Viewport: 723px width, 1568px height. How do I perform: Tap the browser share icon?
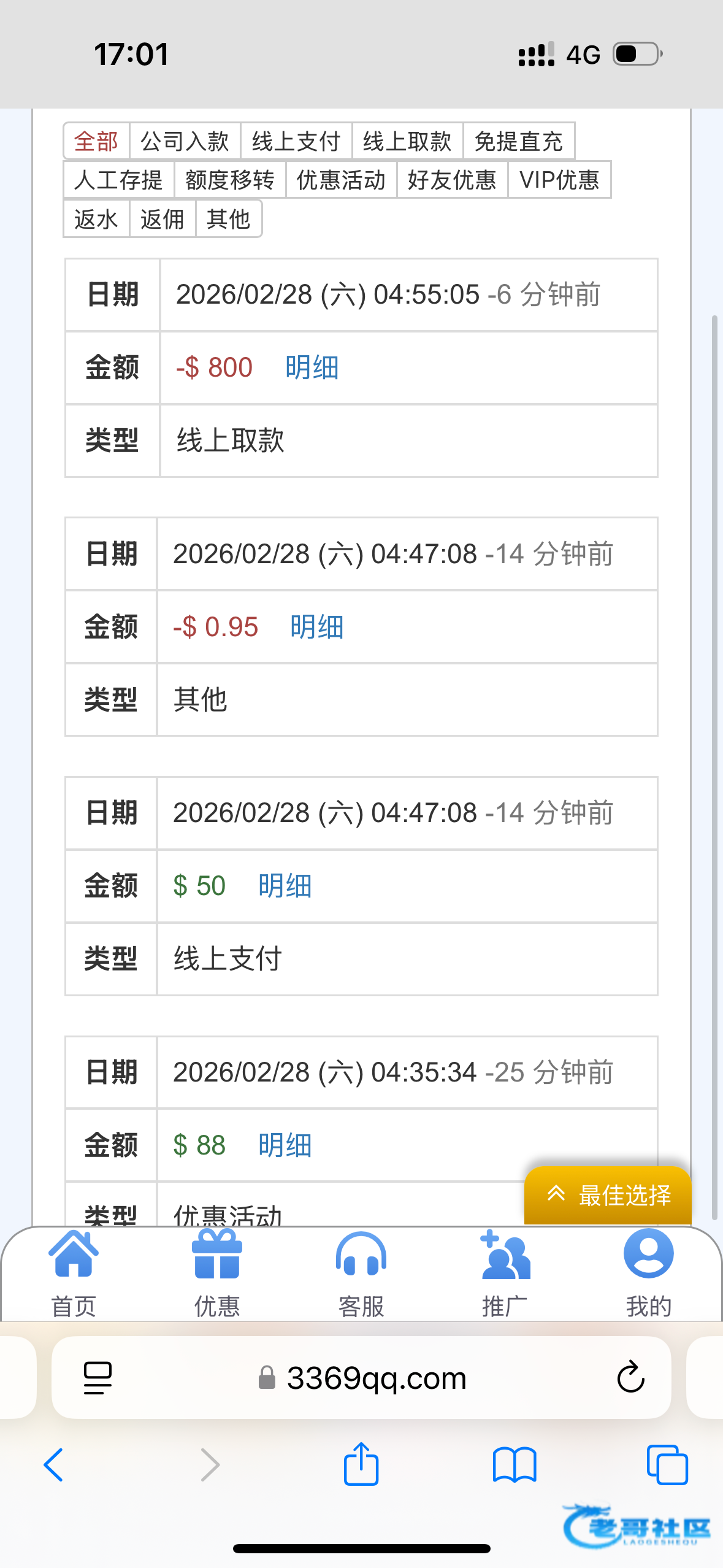pyautogui.click(x=361, y=1464)
